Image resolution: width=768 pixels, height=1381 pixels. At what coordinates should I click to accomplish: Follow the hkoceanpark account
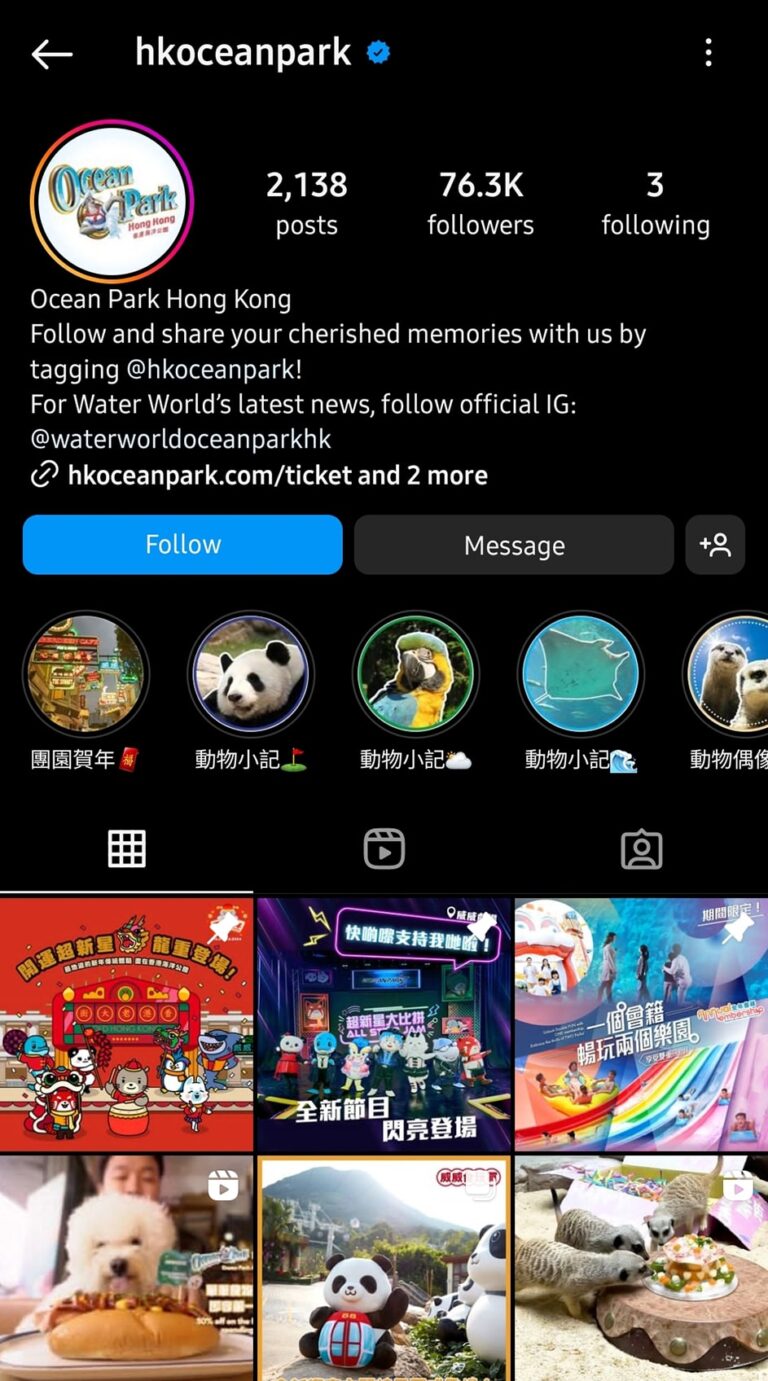tap(182, 545)
